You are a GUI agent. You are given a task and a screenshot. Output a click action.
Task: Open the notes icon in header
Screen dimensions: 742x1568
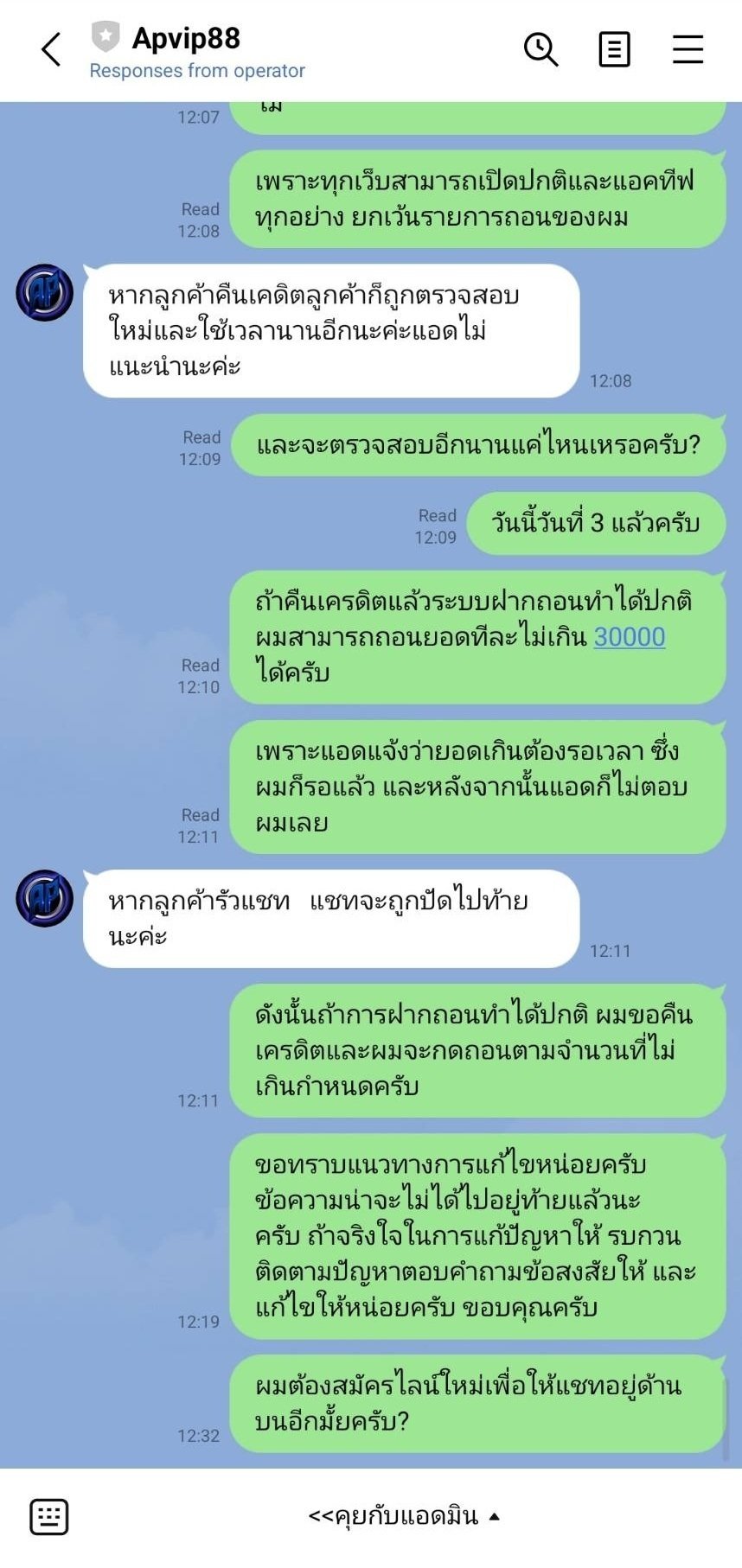tap(614, 49)
